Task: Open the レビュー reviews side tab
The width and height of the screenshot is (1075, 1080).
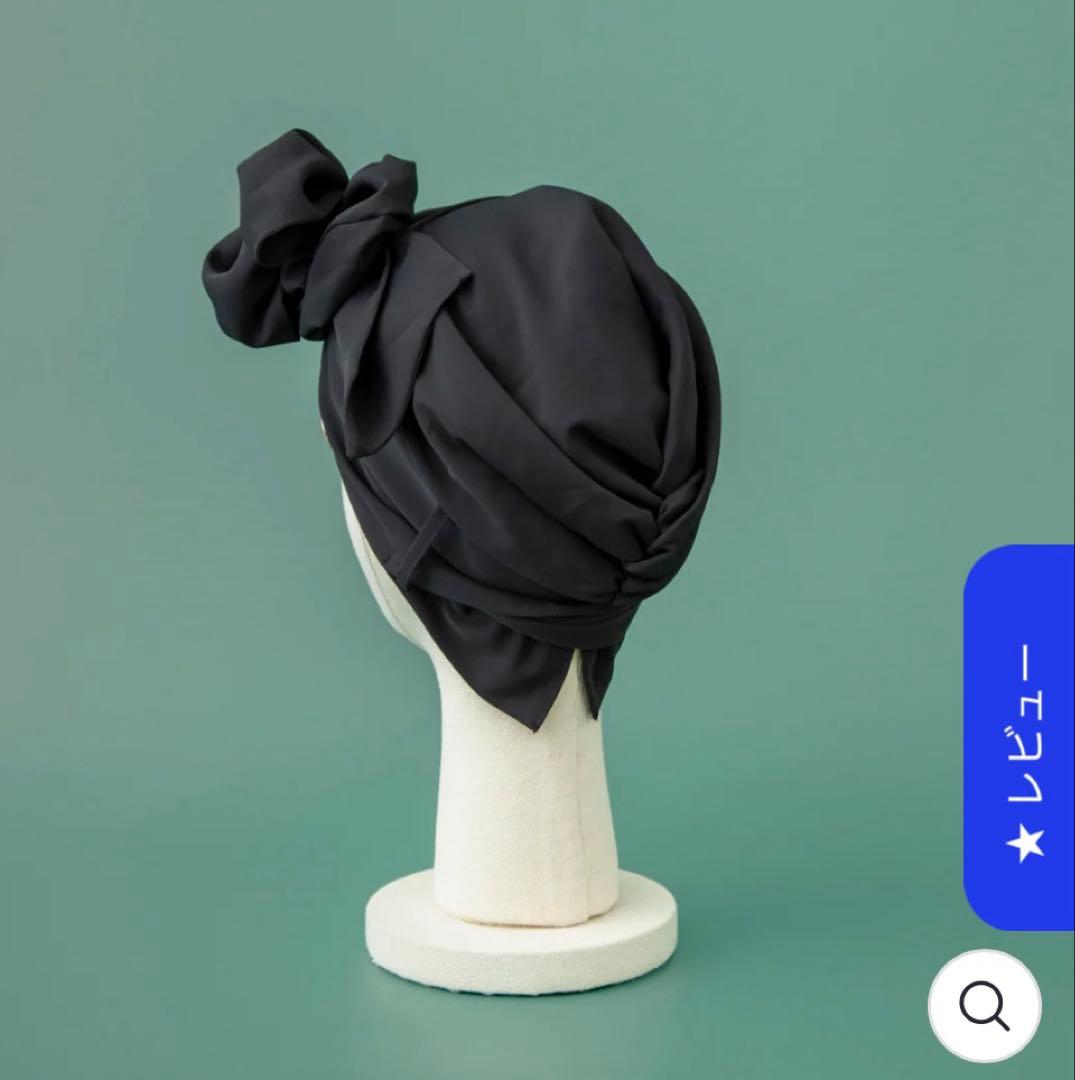Action: (x=1020, y=738)
